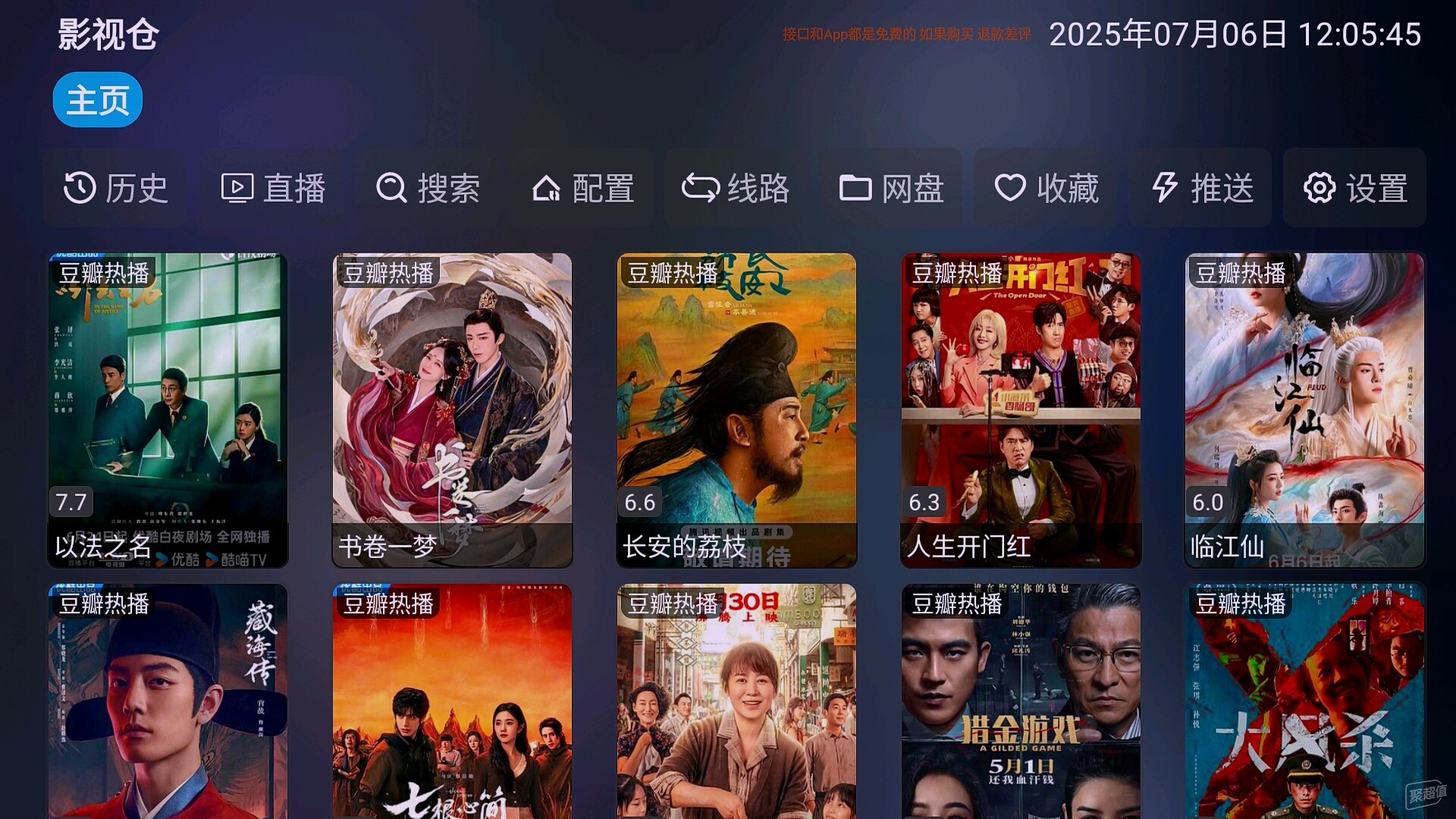Open the 搜索 search page
The image size is (1456, 819).
(428, 188)
